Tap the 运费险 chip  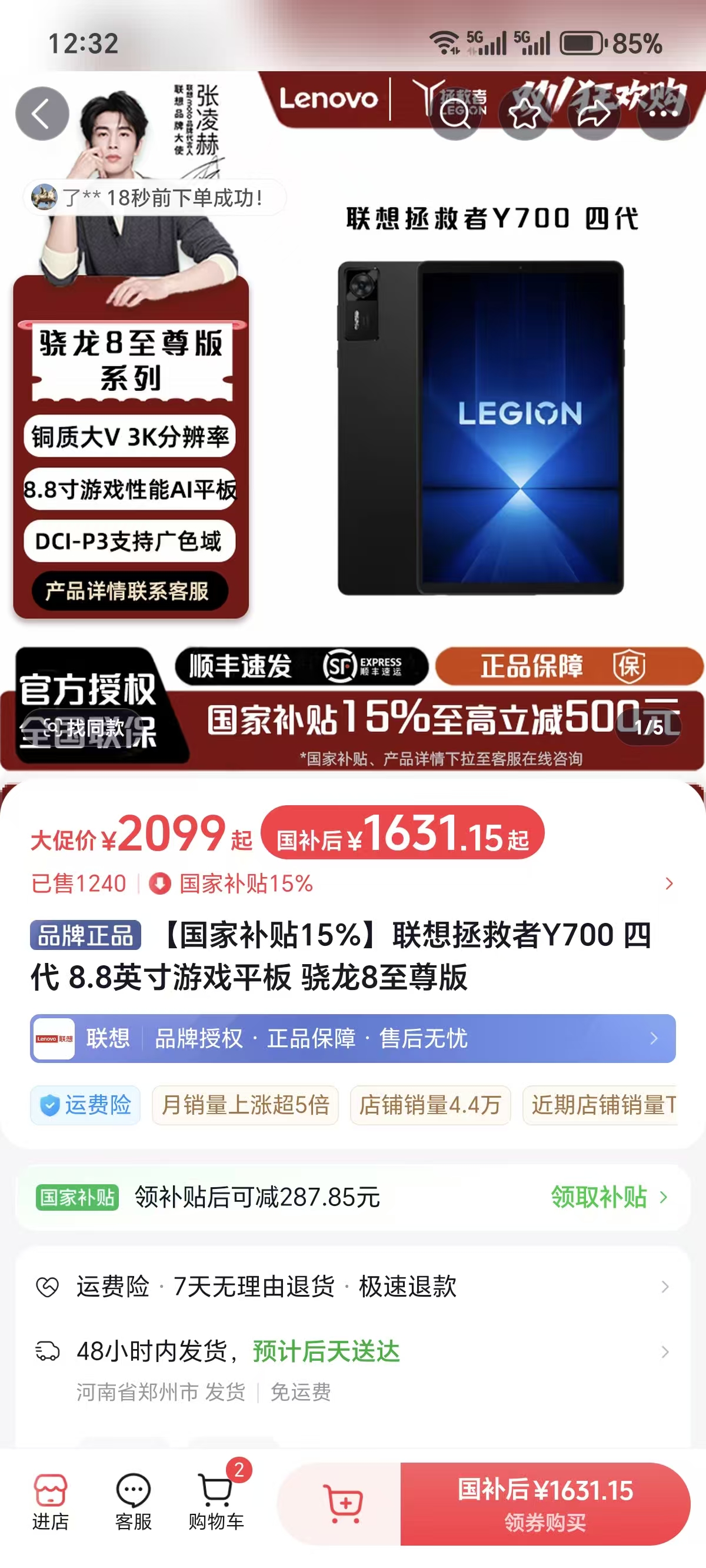(x=85, y=1105)
